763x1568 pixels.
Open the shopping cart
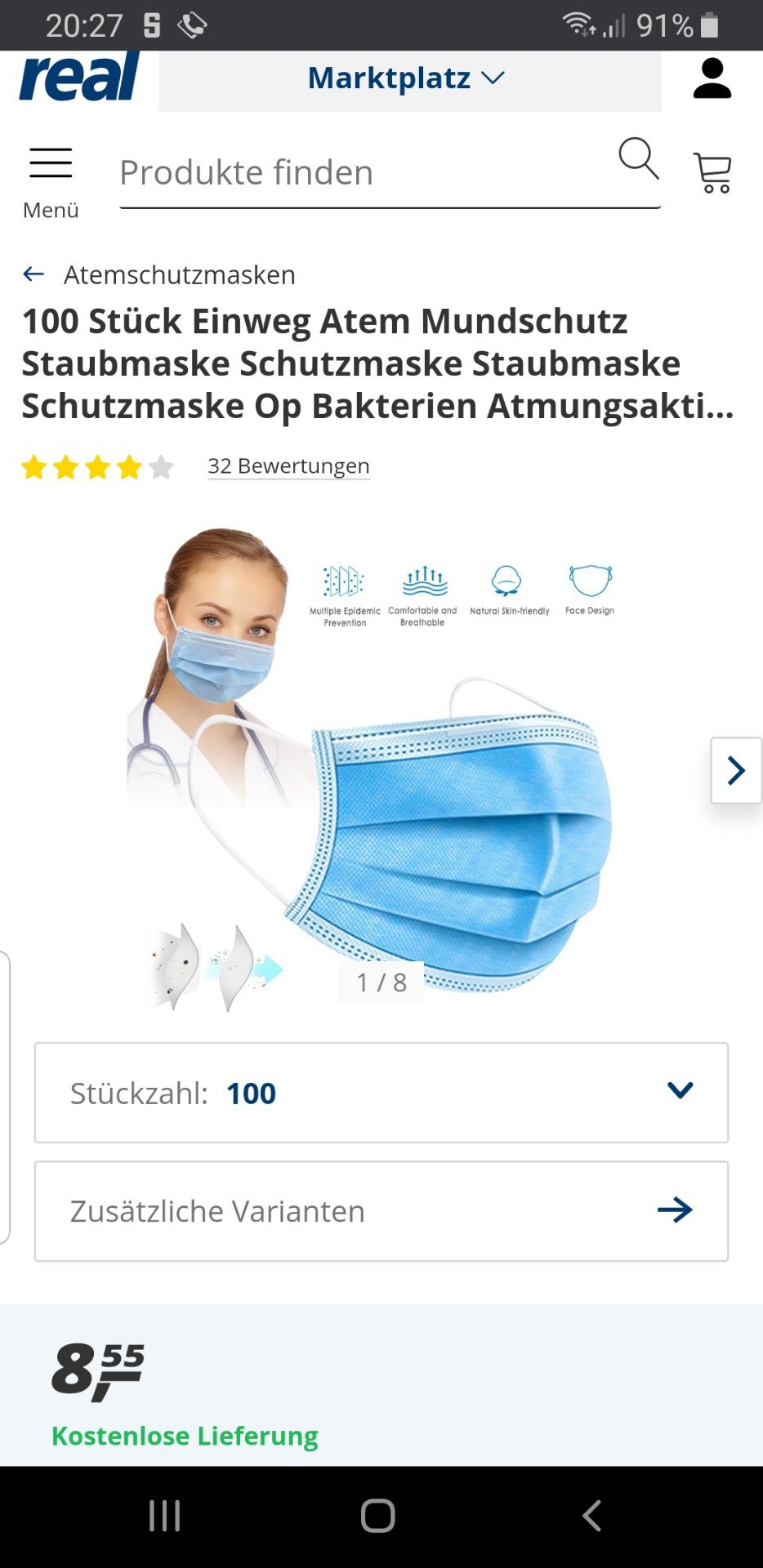pos(712,172)
